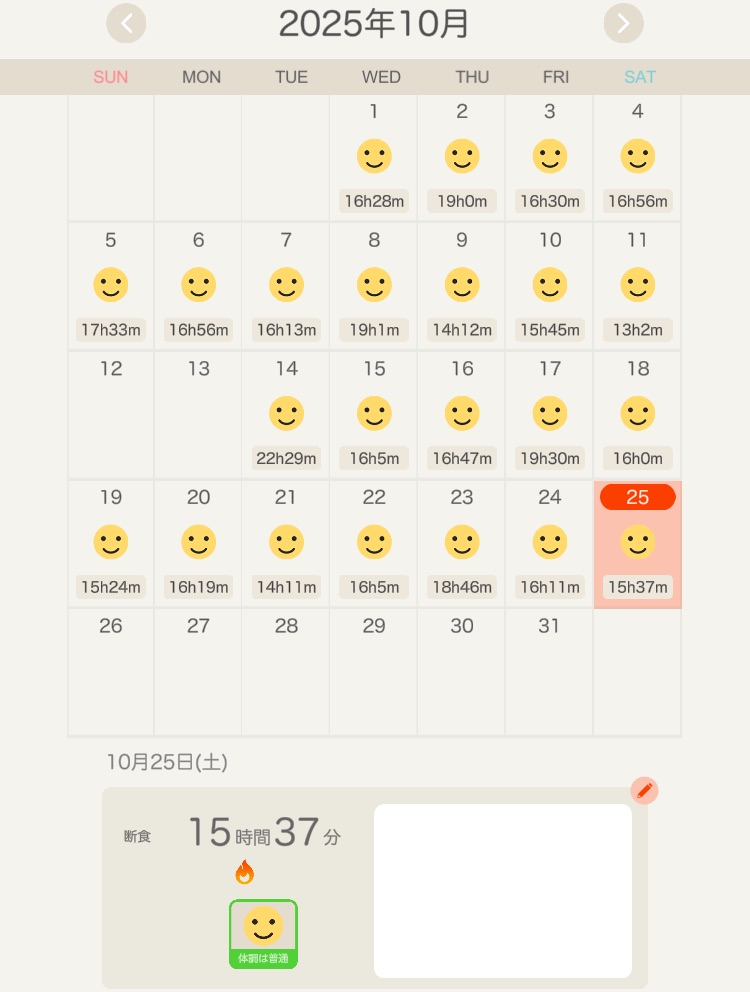This screenshot has width=750, height=992.
Task: Go to the next month
Action: 623,23
